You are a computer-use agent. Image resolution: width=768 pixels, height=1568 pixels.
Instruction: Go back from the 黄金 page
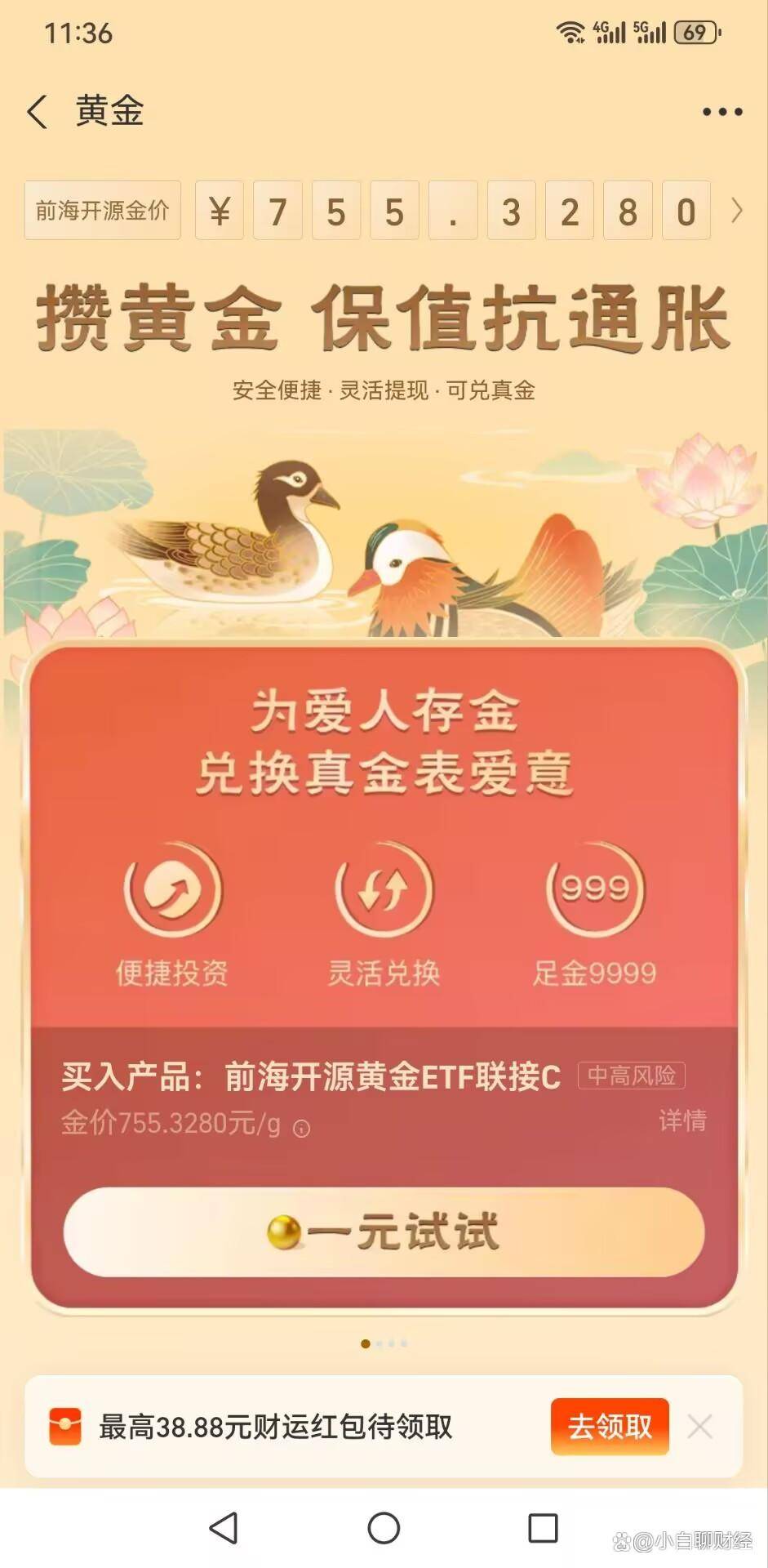point(38,112)
